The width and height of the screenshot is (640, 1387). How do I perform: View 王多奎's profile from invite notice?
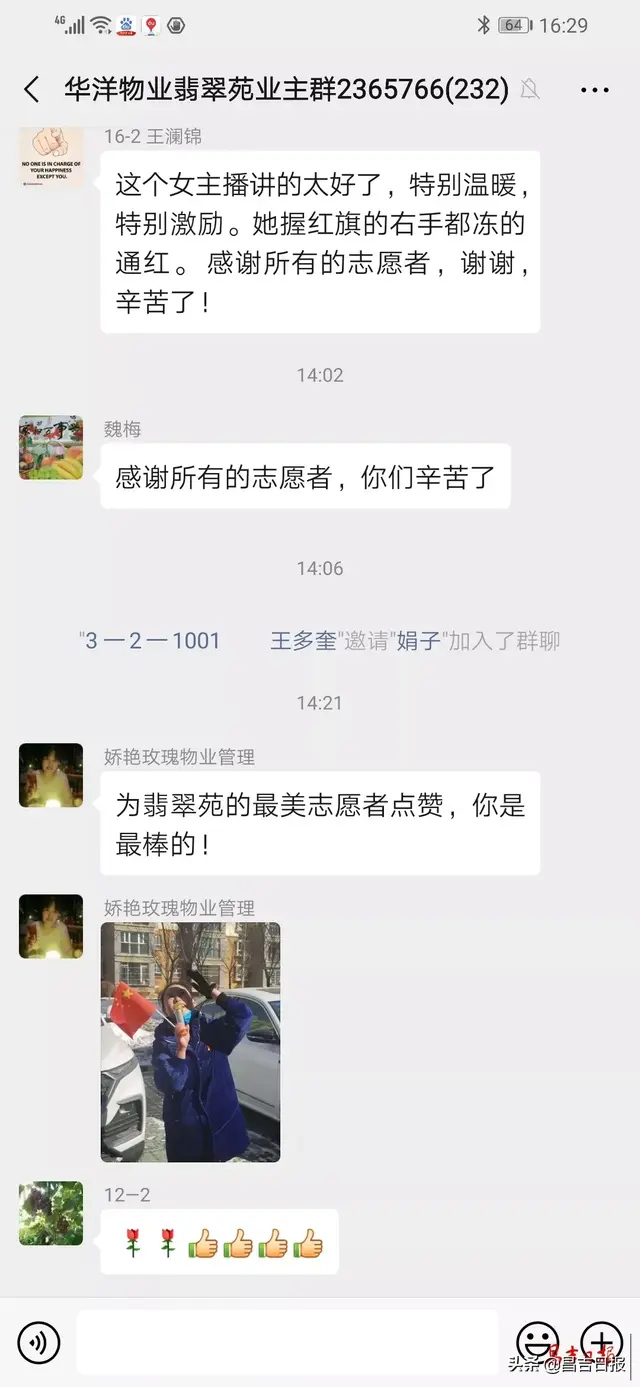(303, 641)
